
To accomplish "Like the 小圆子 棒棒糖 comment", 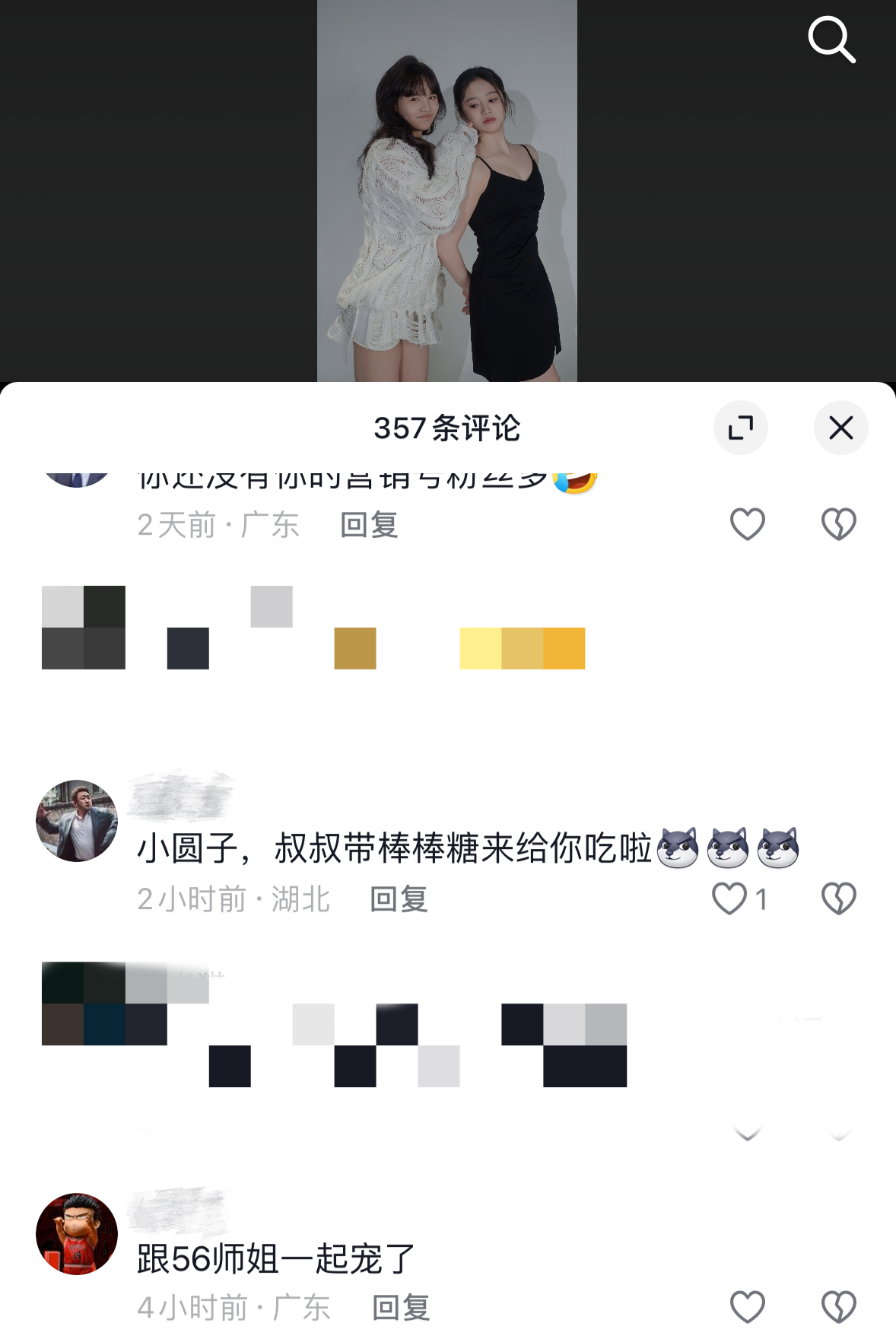I will [x=730, y=898].
